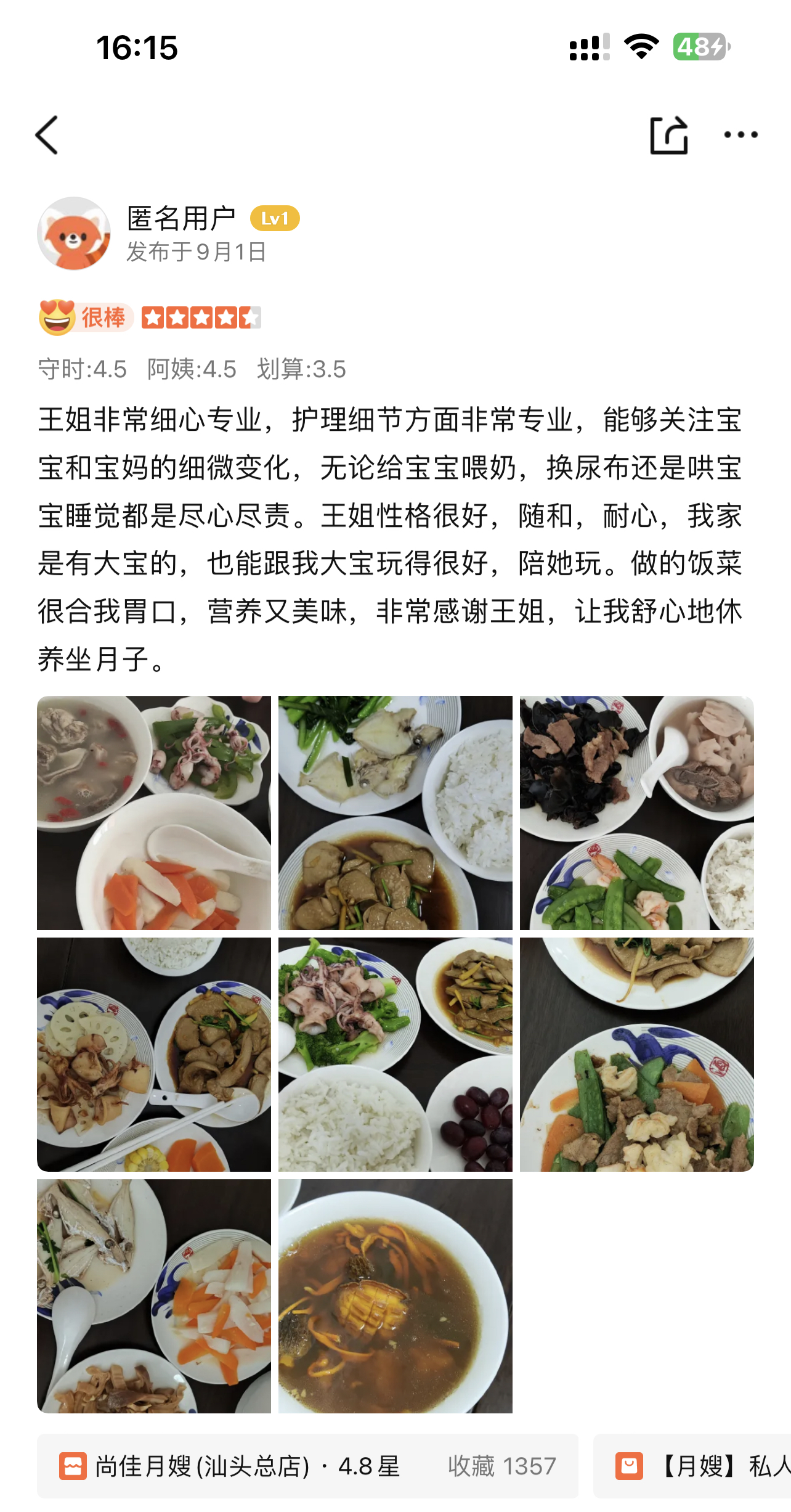Open photo of abalone mushroom soup
The height and width of the screenshot is (1512, 791).
[395, 1296]
